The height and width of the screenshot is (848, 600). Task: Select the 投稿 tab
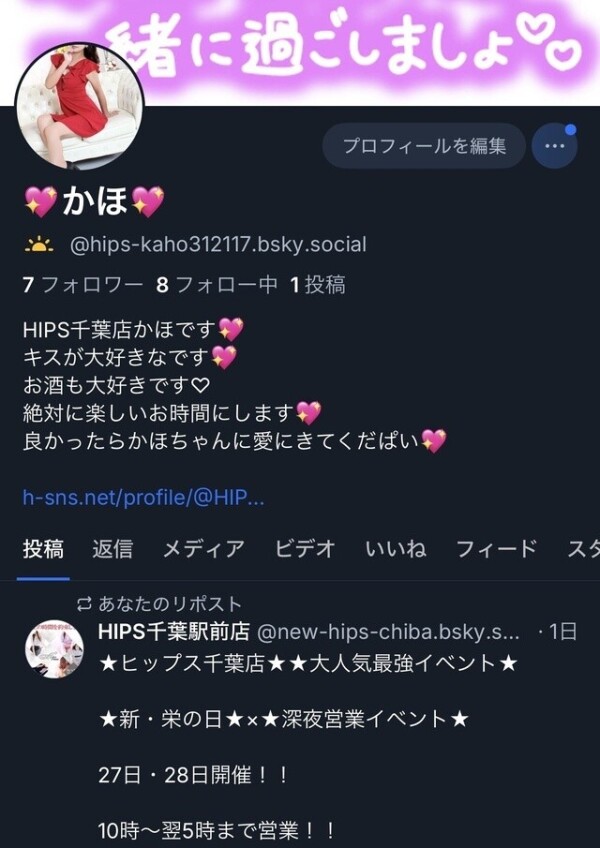click(43, 549)
